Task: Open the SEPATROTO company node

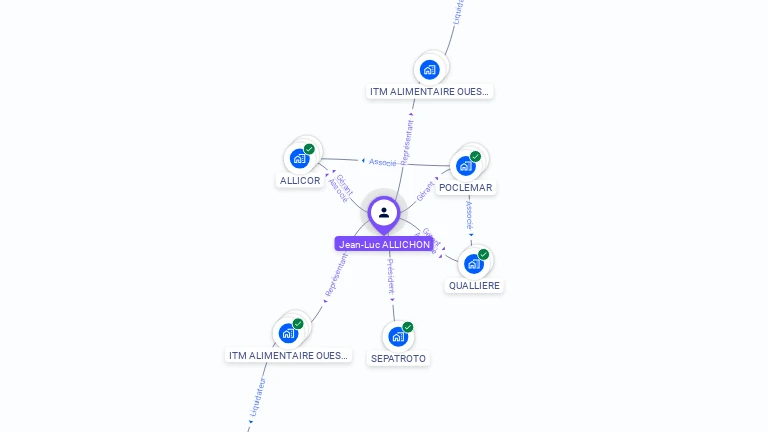Action: point(398,336)
